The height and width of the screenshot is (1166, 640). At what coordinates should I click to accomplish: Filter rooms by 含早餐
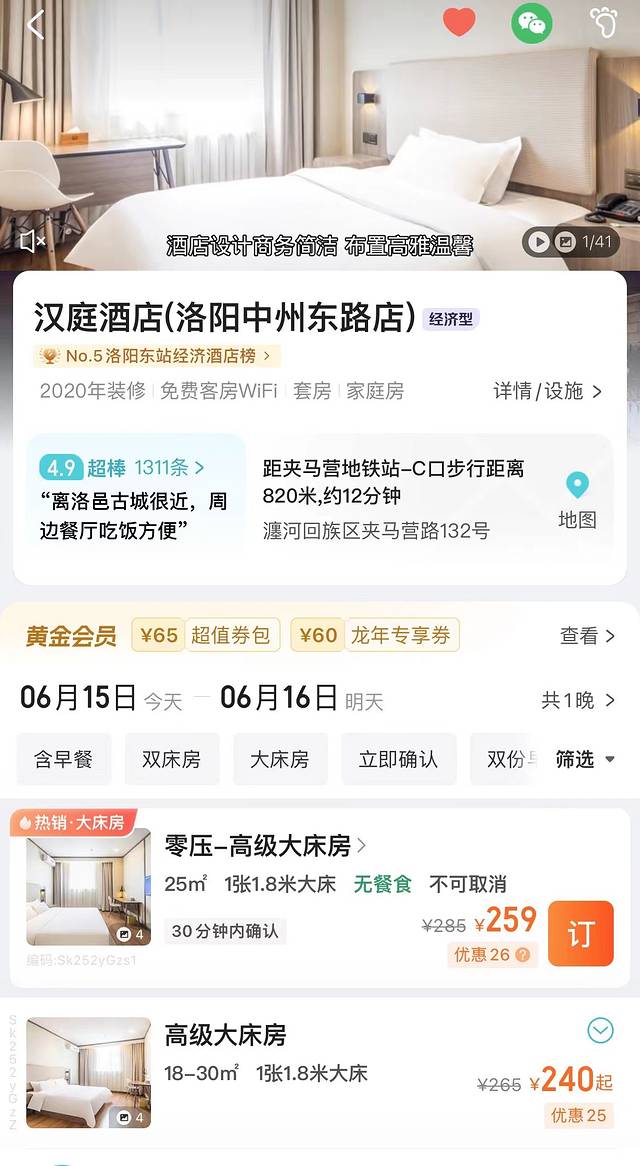(63, 759)
